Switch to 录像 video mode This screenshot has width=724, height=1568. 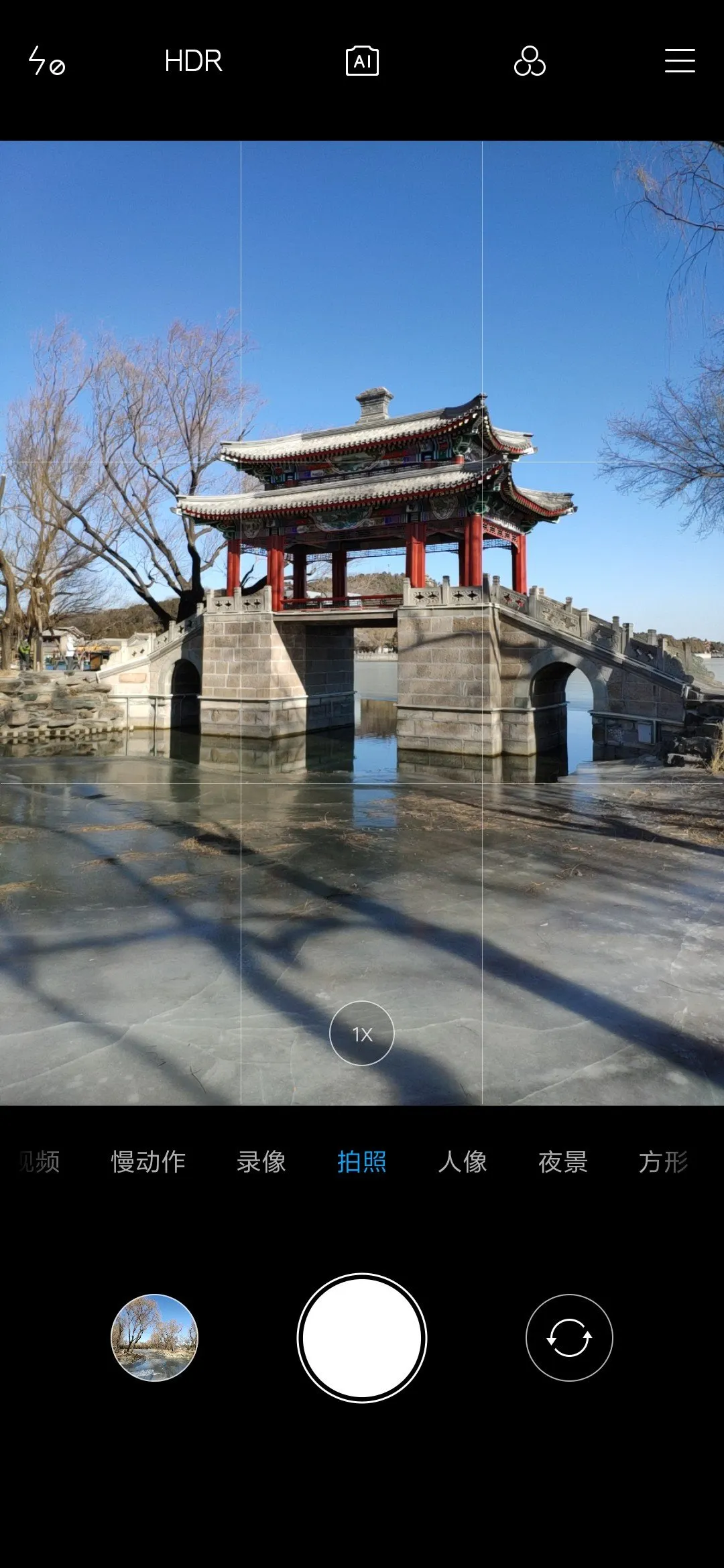[x=261, y=1161]
